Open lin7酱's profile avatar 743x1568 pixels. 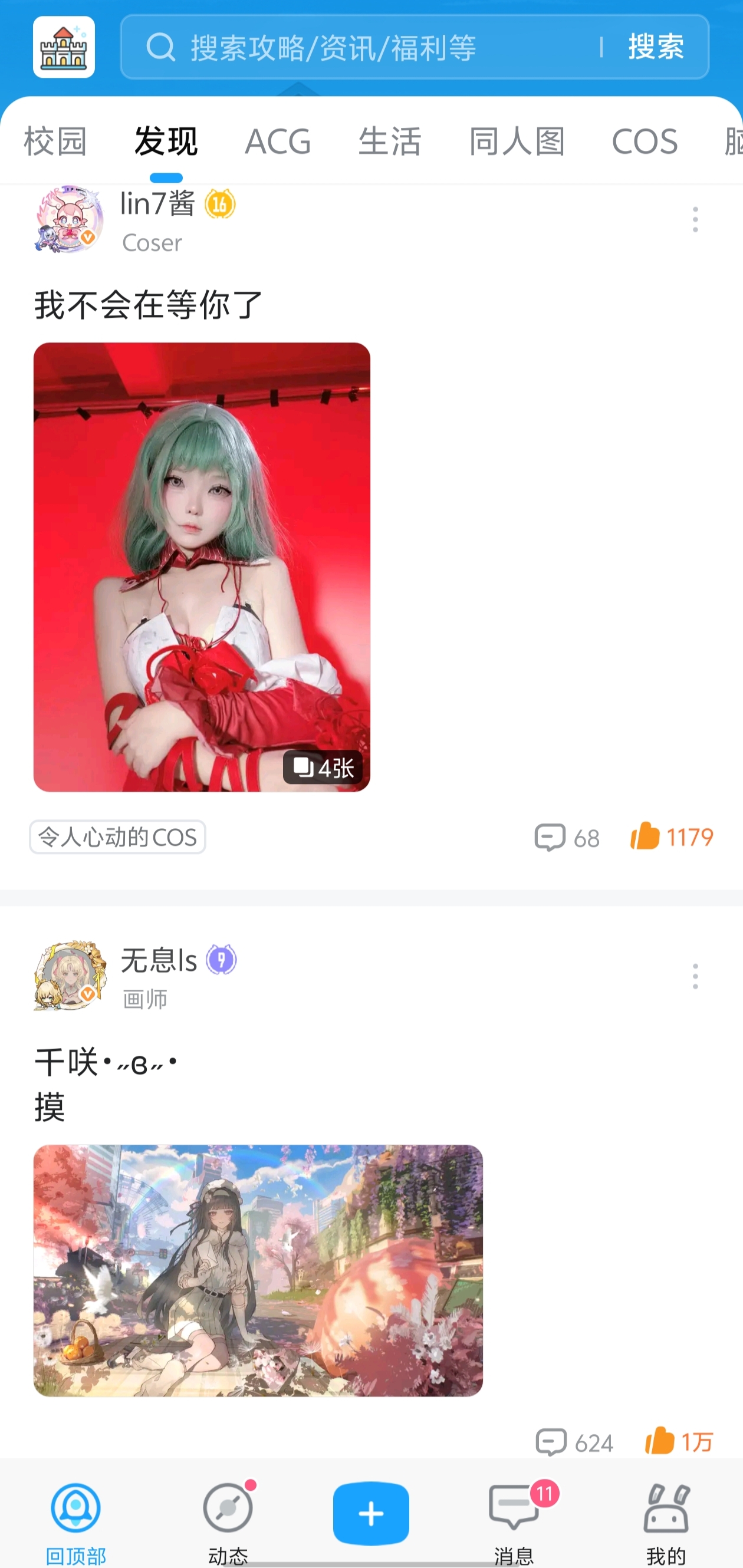(x=68, y=219)
